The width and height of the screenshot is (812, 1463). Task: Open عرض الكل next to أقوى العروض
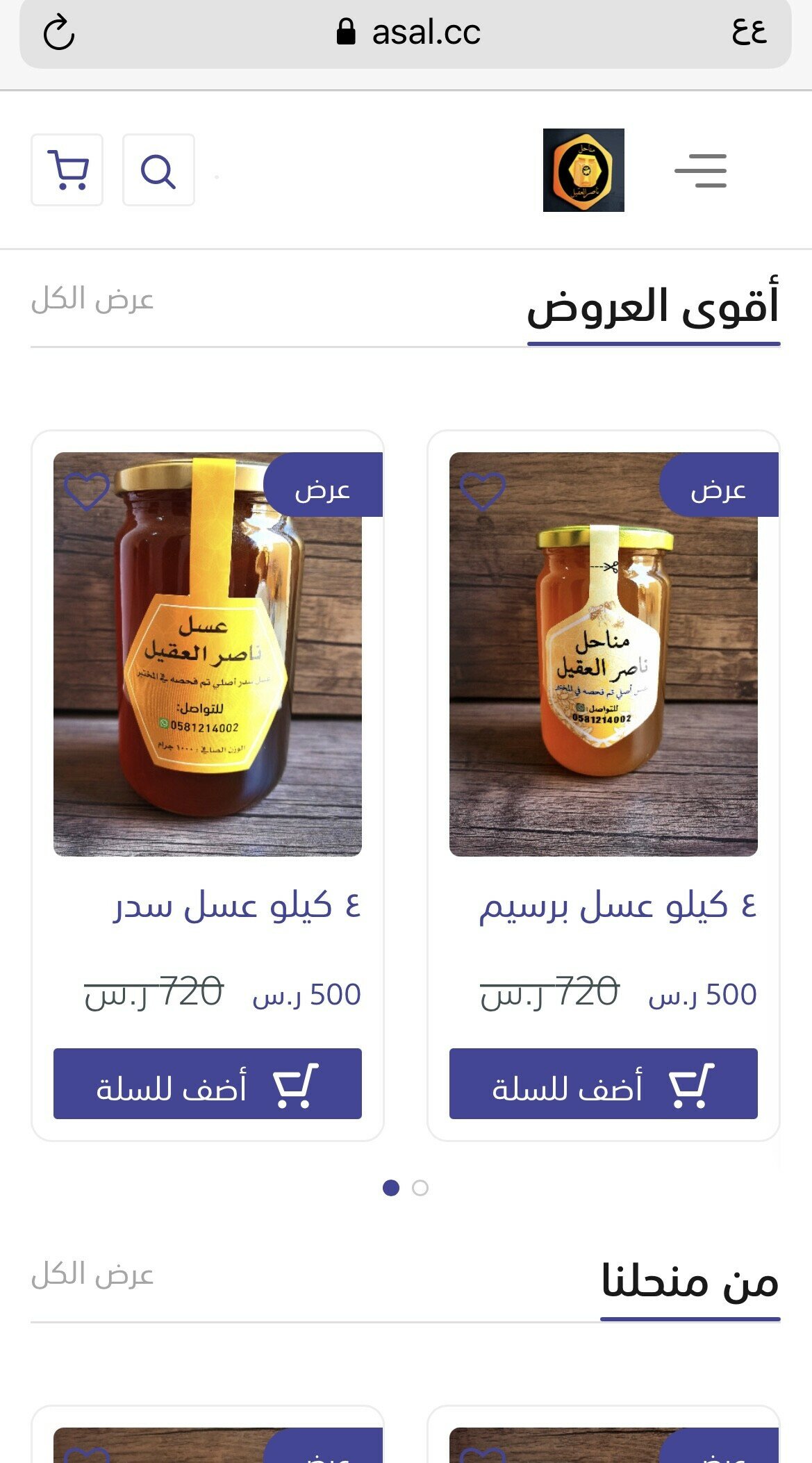tap(92, 299)
